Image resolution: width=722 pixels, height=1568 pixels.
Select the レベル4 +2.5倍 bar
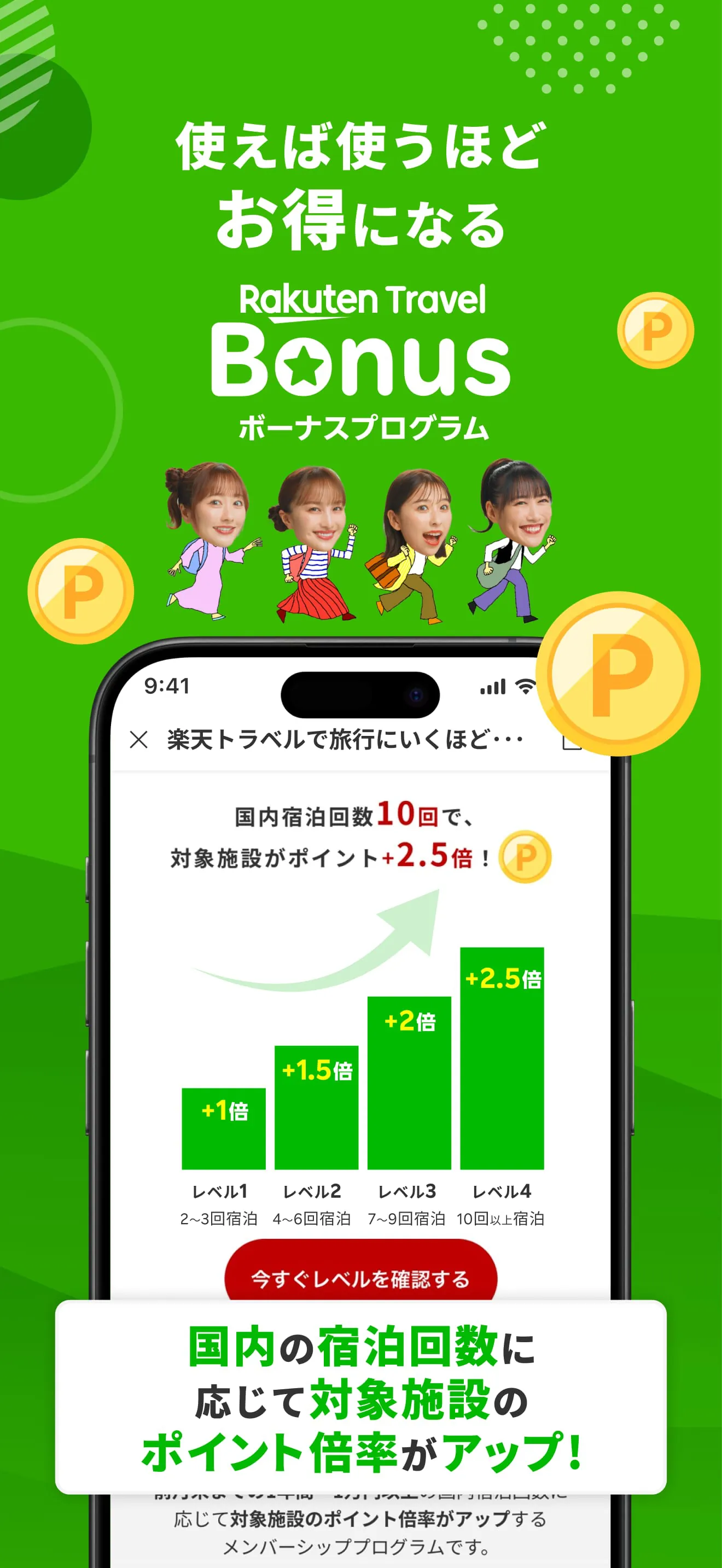(x=502, y=1059)
